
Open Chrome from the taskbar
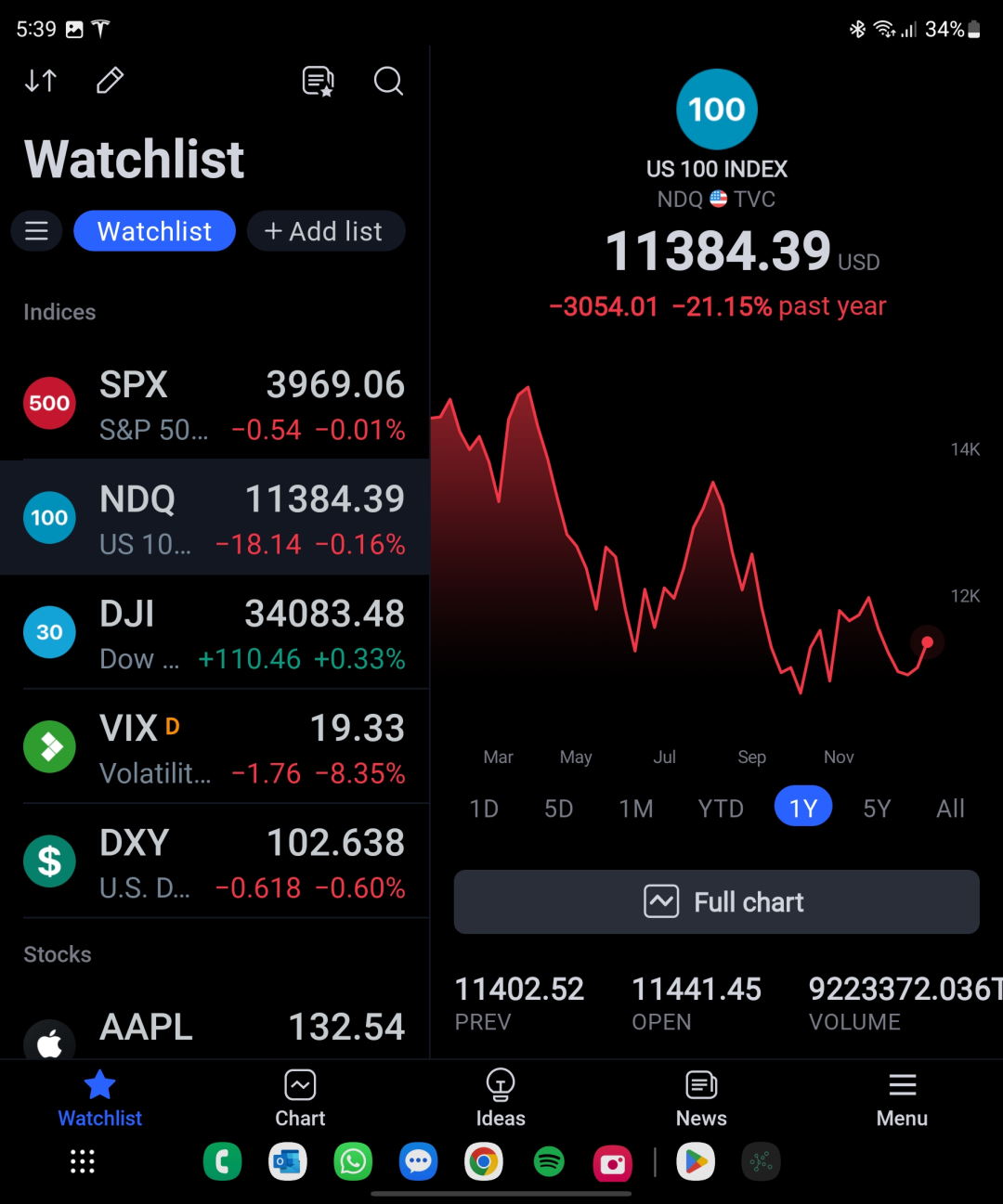[483, 1161]
